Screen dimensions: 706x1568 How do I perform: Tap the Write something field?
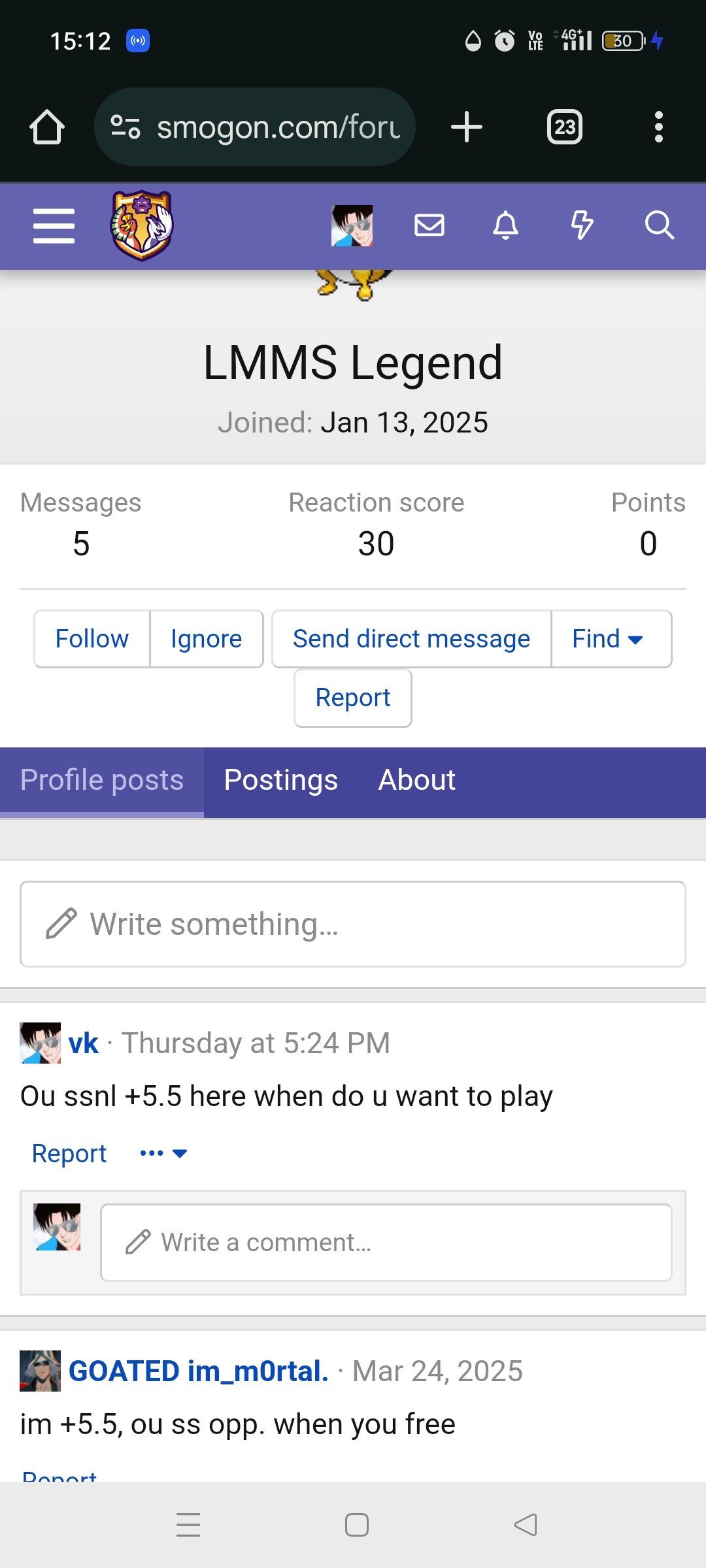[353, 924]
